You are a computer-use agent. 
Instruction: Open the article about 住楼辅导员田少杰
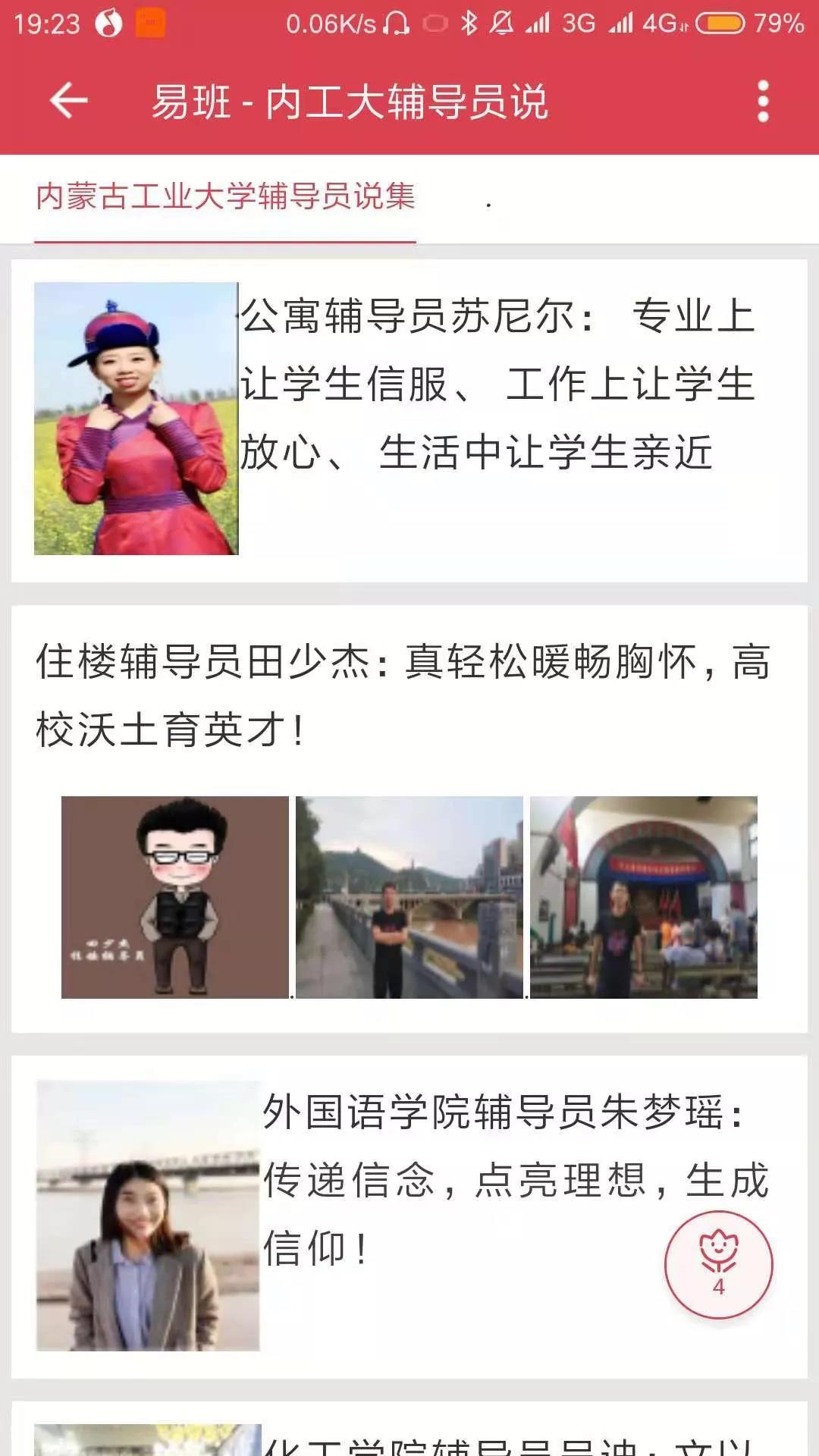[402, 695]
